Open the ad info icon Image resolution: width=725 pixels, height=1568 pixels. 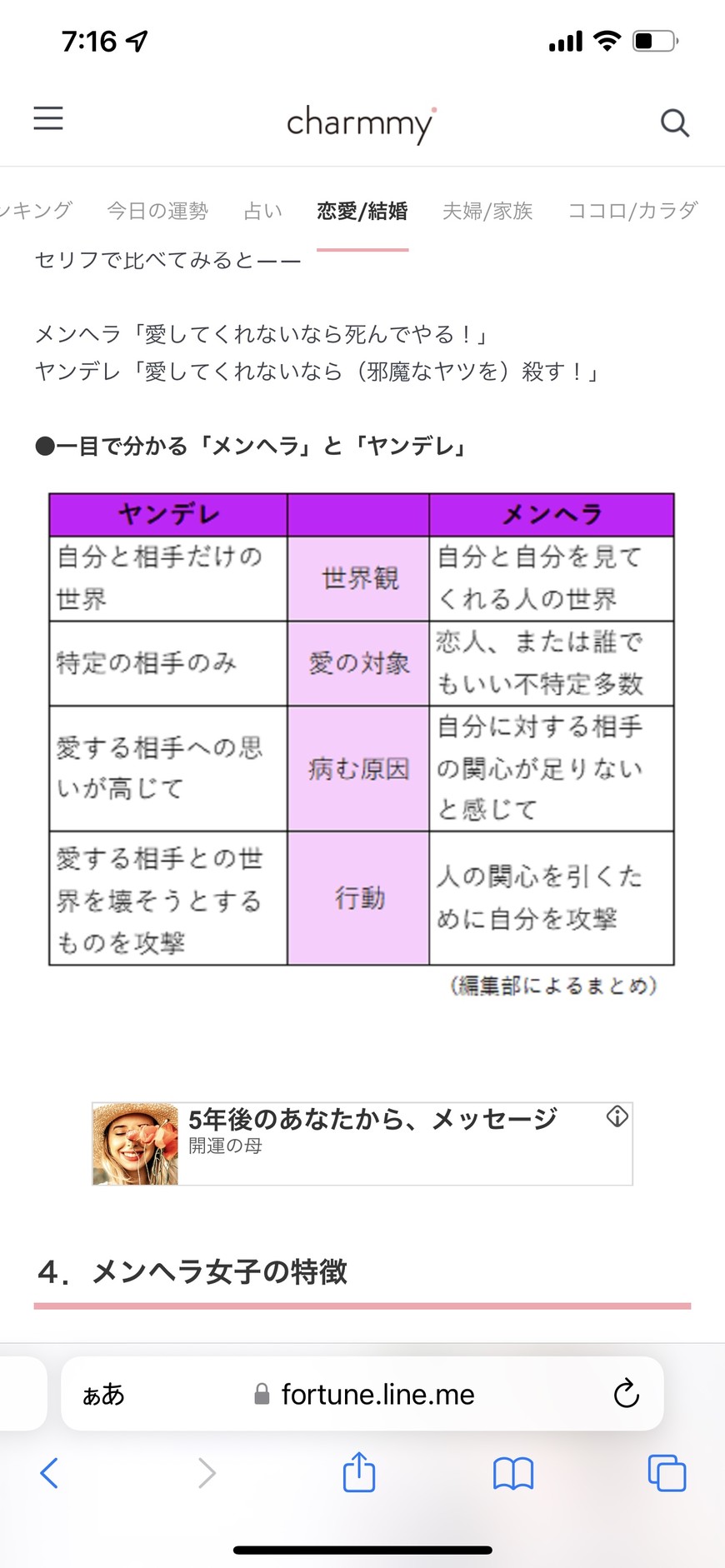(617, 1116)
